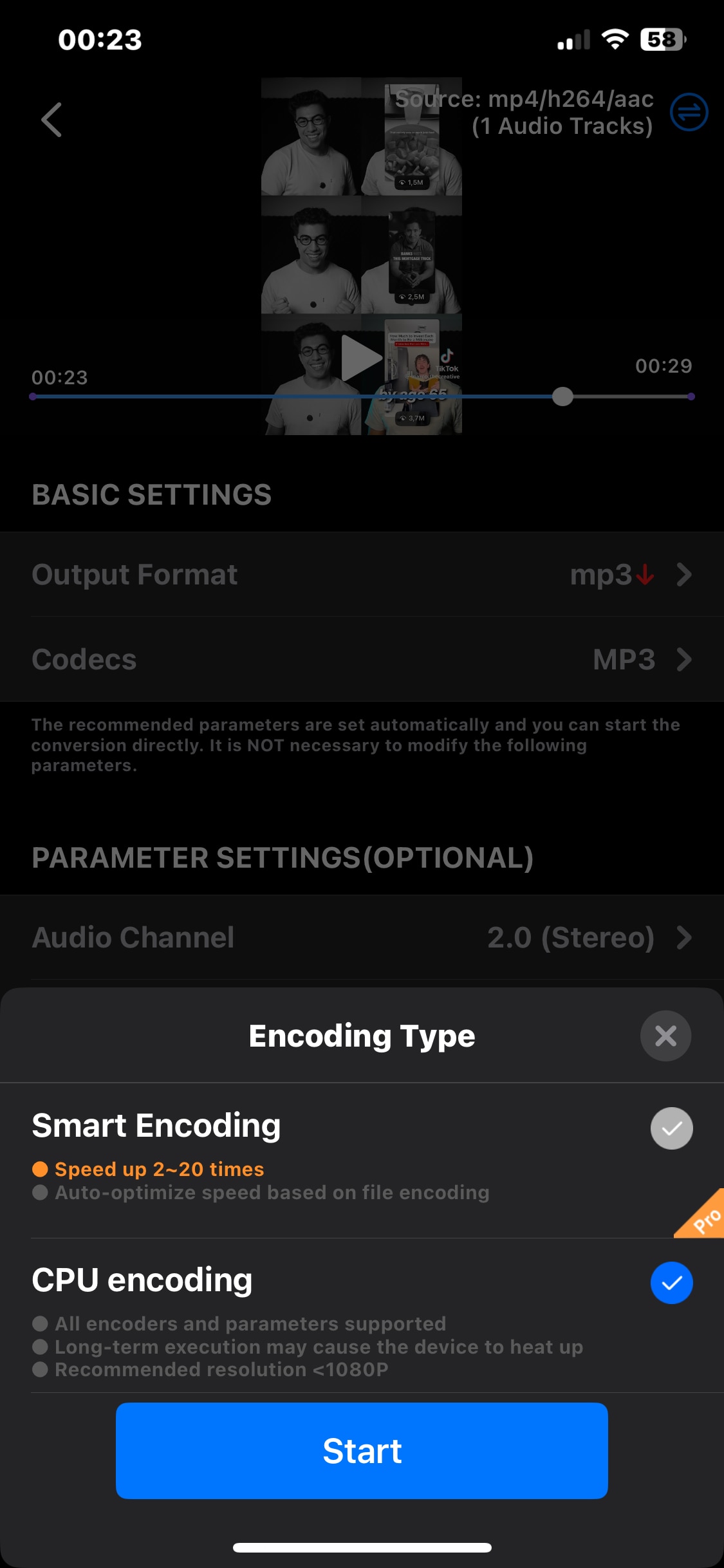
Task: Toggle the checkmark on Smart Encoding row
Action: click(x=671, y=1128)
